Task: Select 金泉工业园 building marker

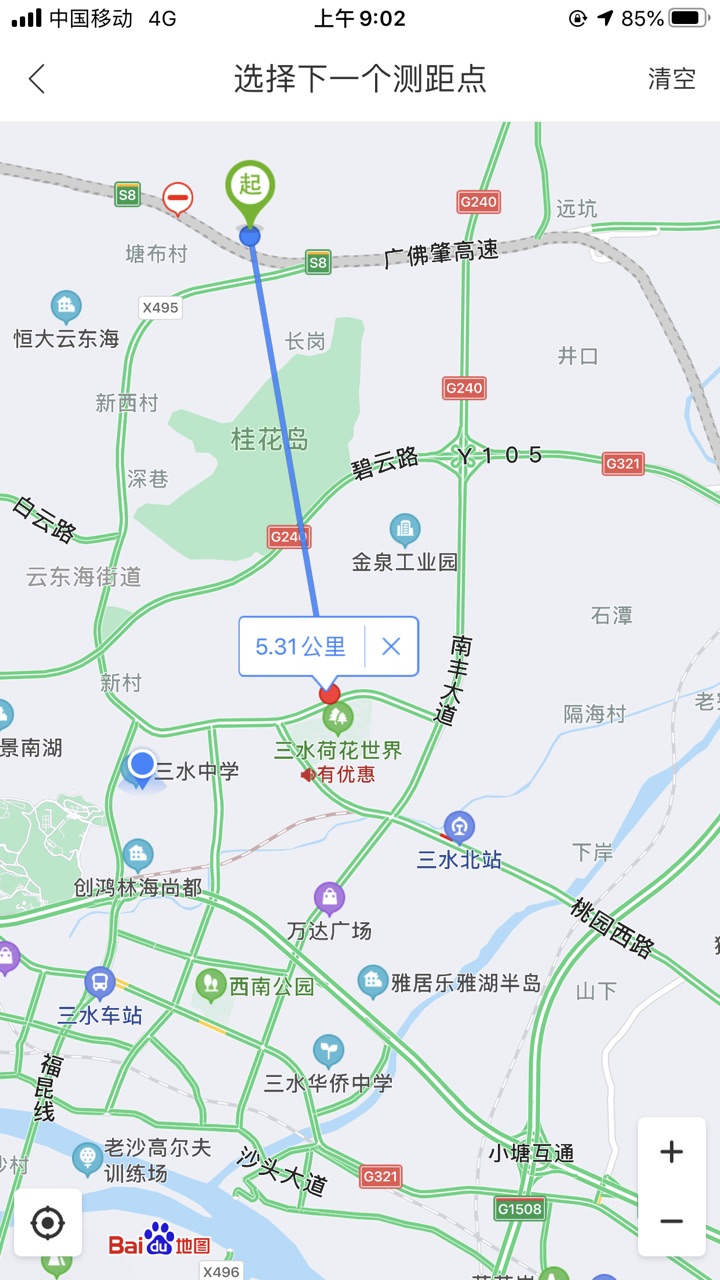Action: point(404,529)
